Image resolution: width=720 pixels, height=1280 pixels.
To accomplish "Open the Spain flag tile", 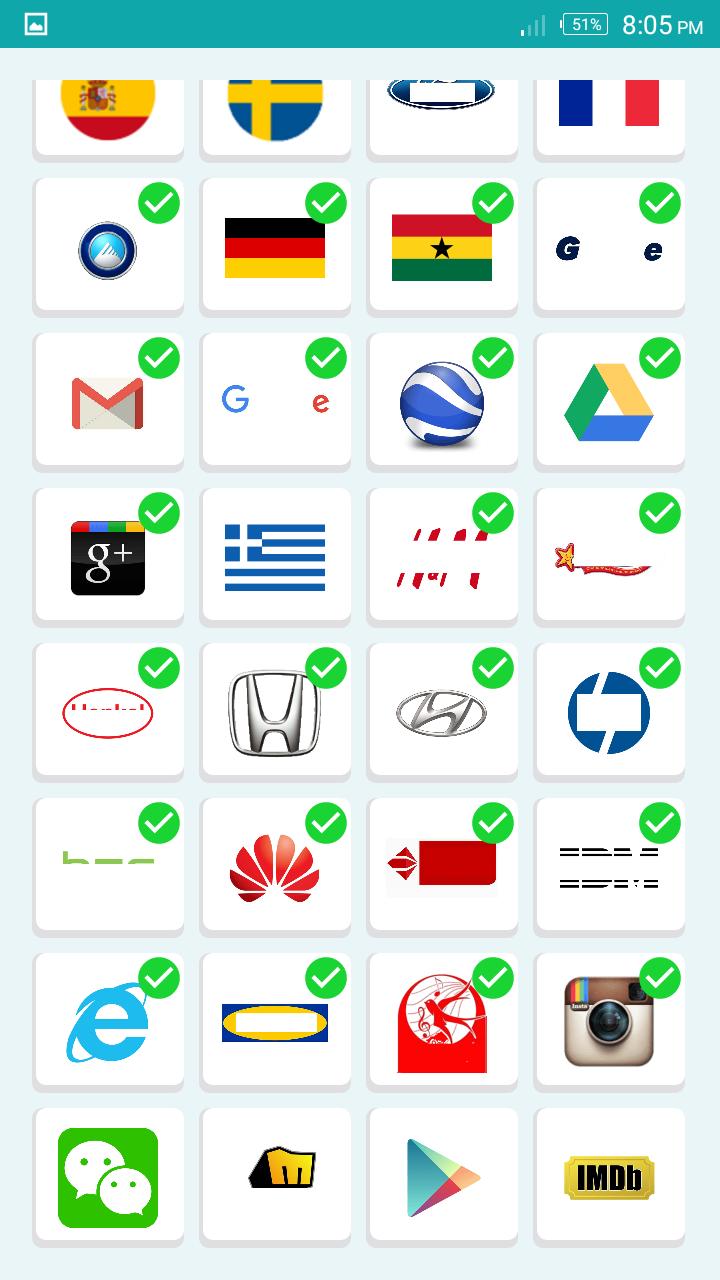I will click(x=108, y=112).
